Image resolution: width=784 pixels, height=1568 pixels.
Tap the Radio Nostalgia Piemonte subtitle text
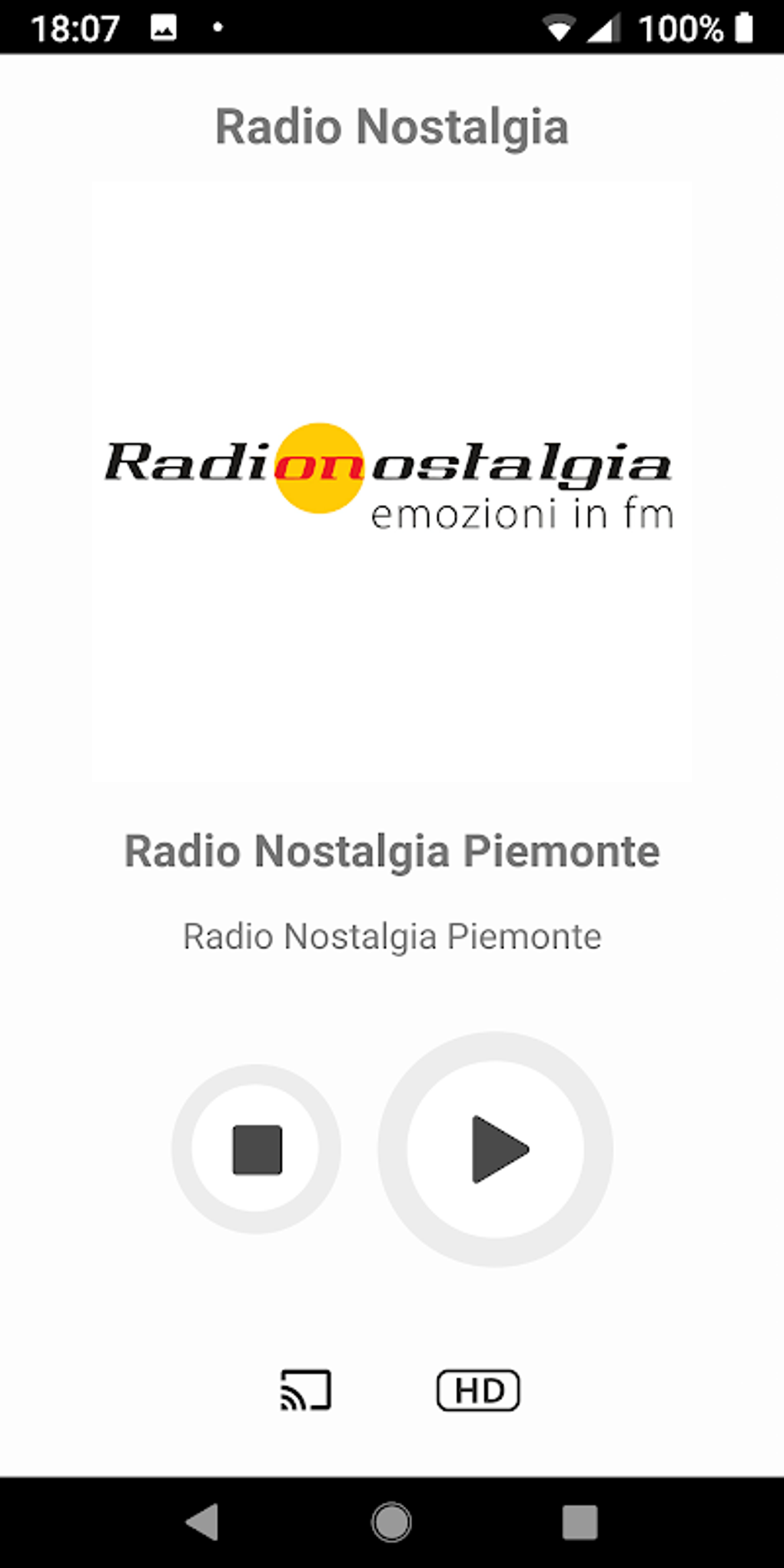click(391, 936)
